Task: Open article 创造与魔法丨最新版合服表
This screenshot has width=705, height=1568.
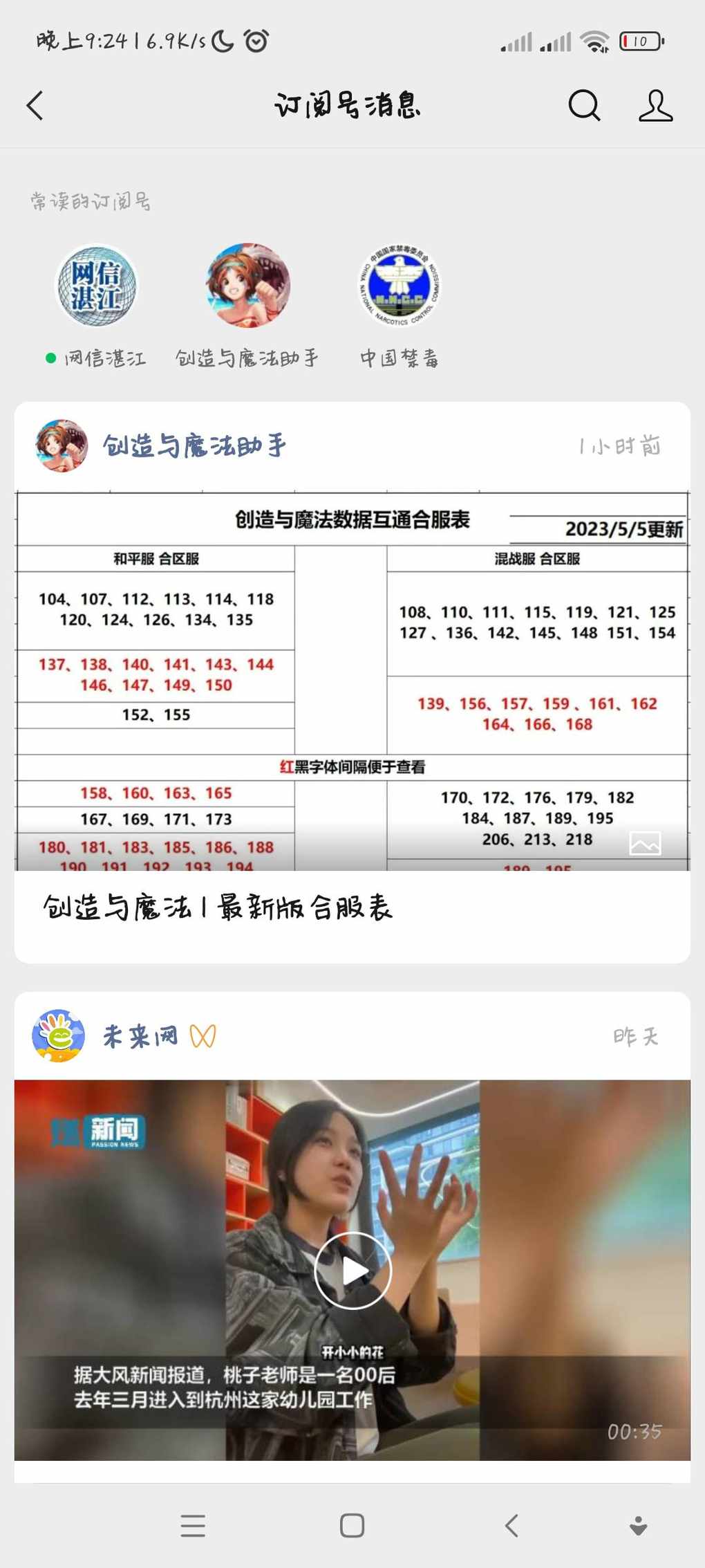Action: click(x=218, y=907)
